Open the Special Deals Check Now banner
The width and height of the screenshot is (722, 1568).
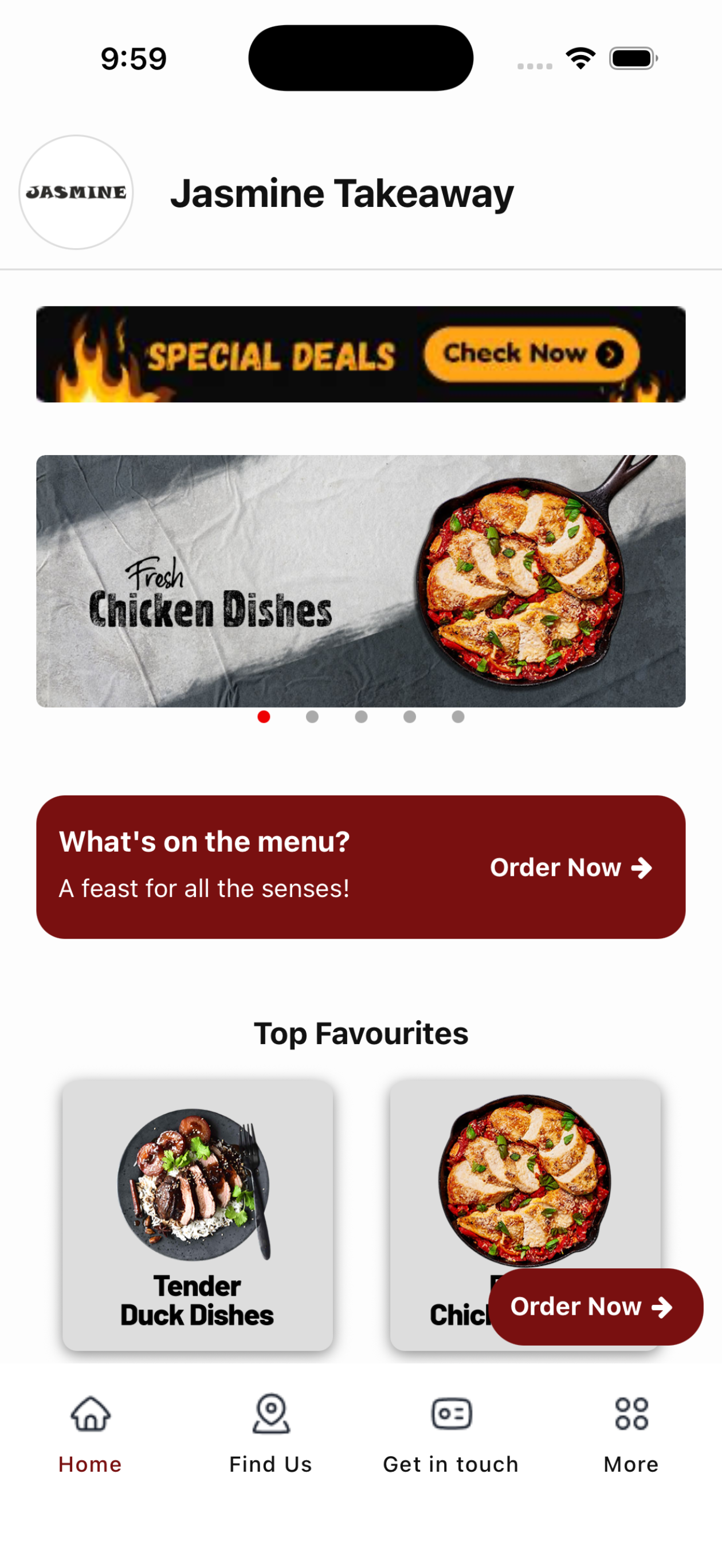click(x=360, y=354)
